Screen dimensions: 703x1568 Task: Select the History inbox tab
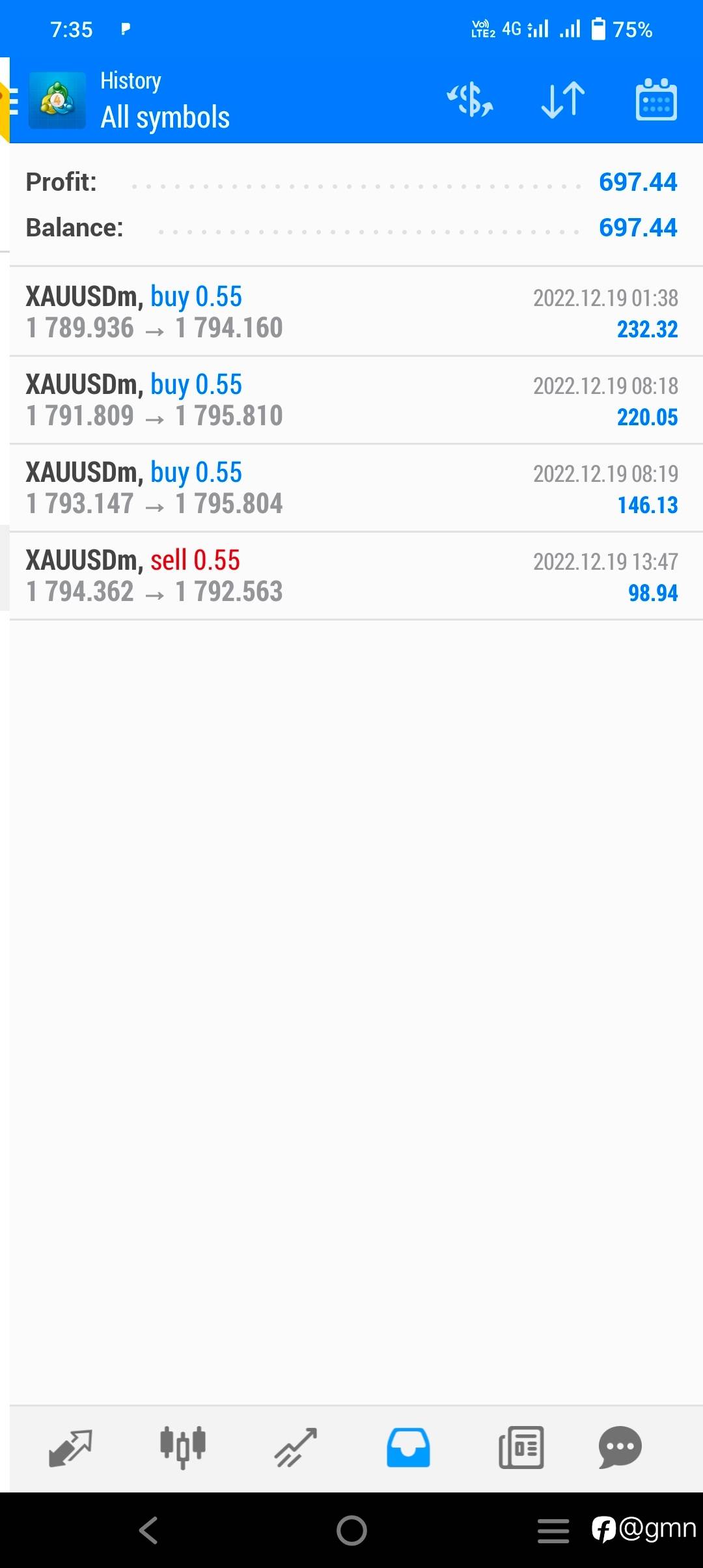[x=408, y=1448]
